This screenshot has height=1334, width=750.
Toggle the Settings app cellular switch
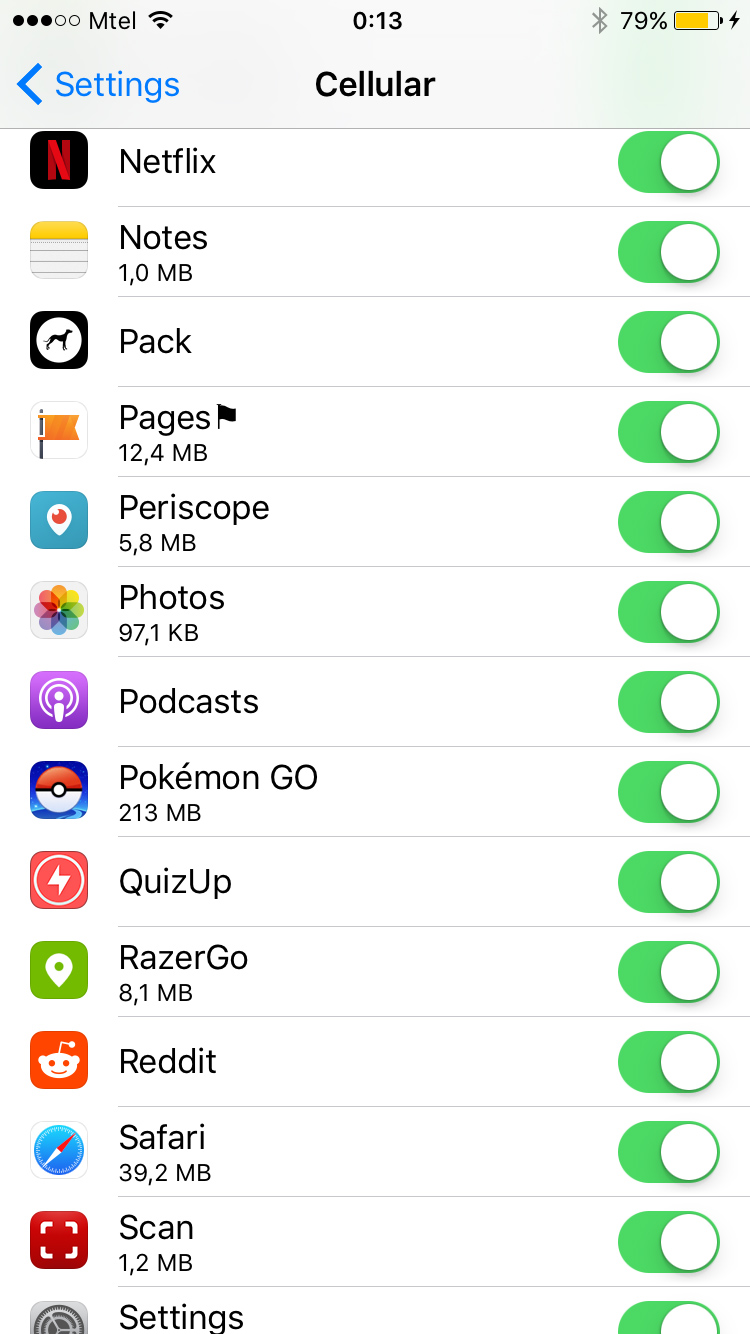point(668,1320)
